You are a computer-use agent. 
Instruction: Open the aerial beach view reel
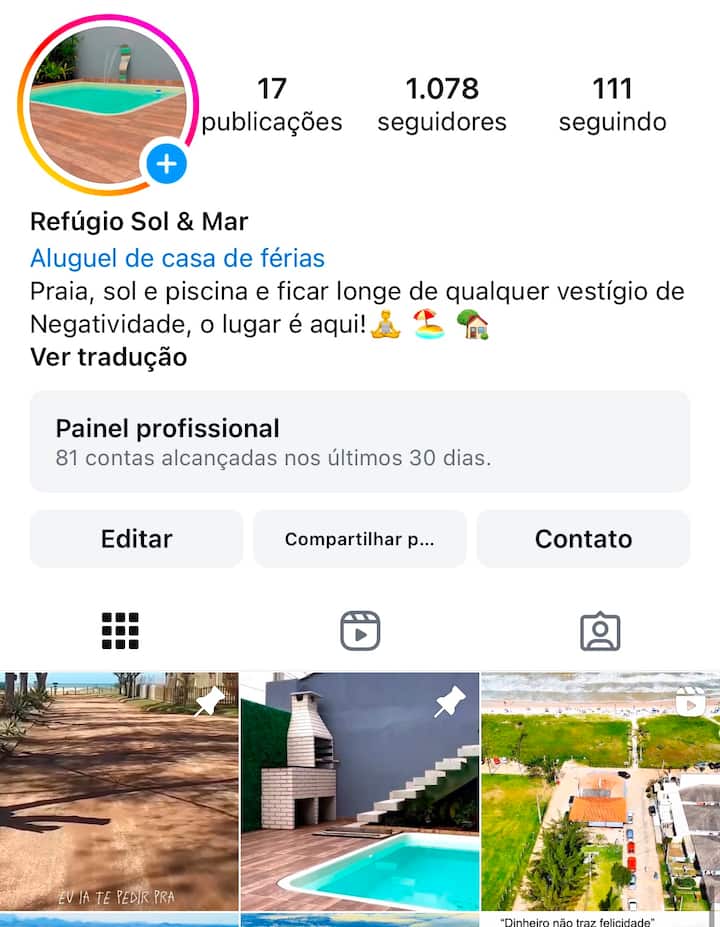pos(600,790)
